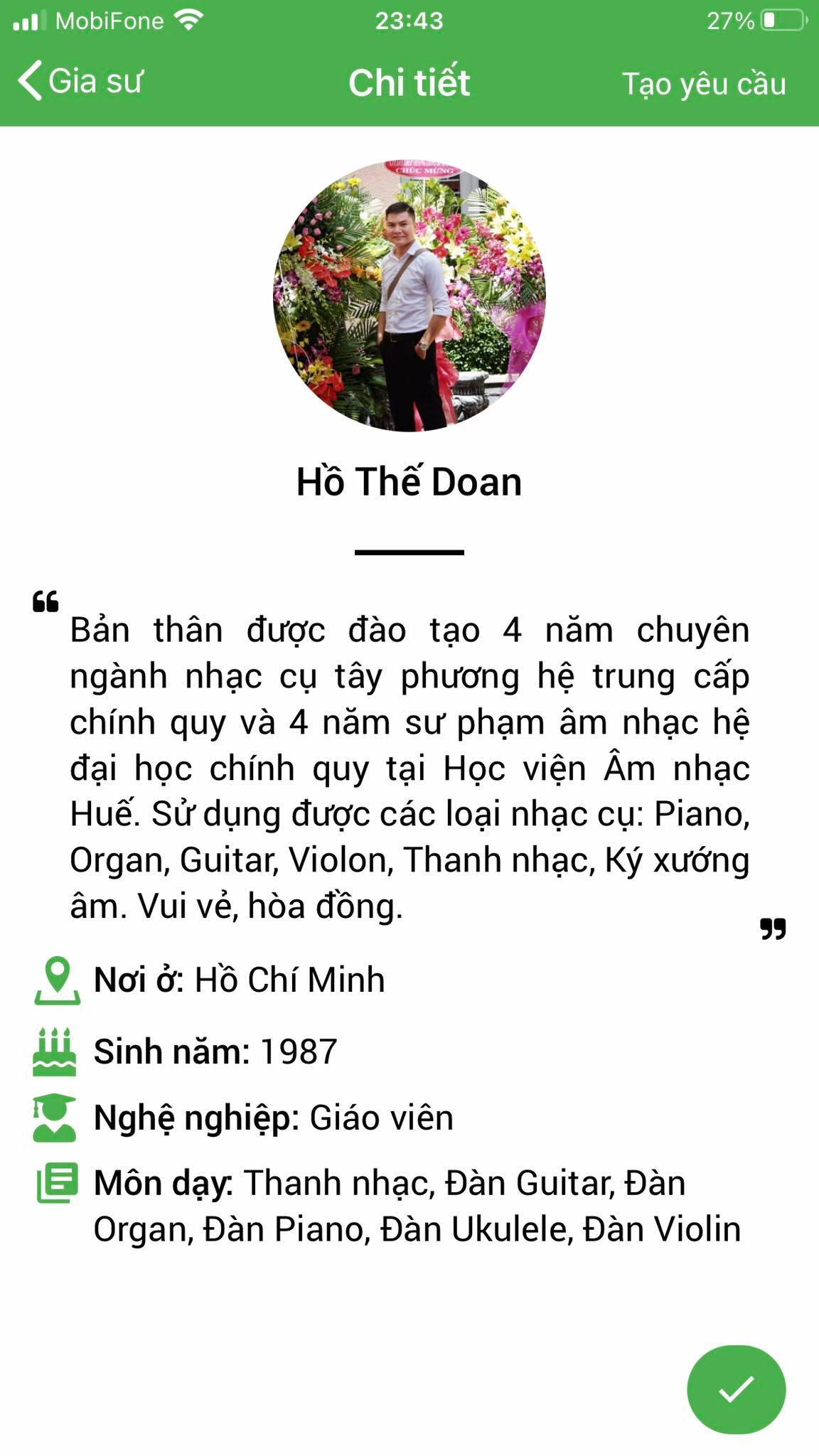The width and height of the screenshot is (819, 1456).
Task: Open Hồ Thế Doan's profile photo
Action: click(x=409, y=296)
